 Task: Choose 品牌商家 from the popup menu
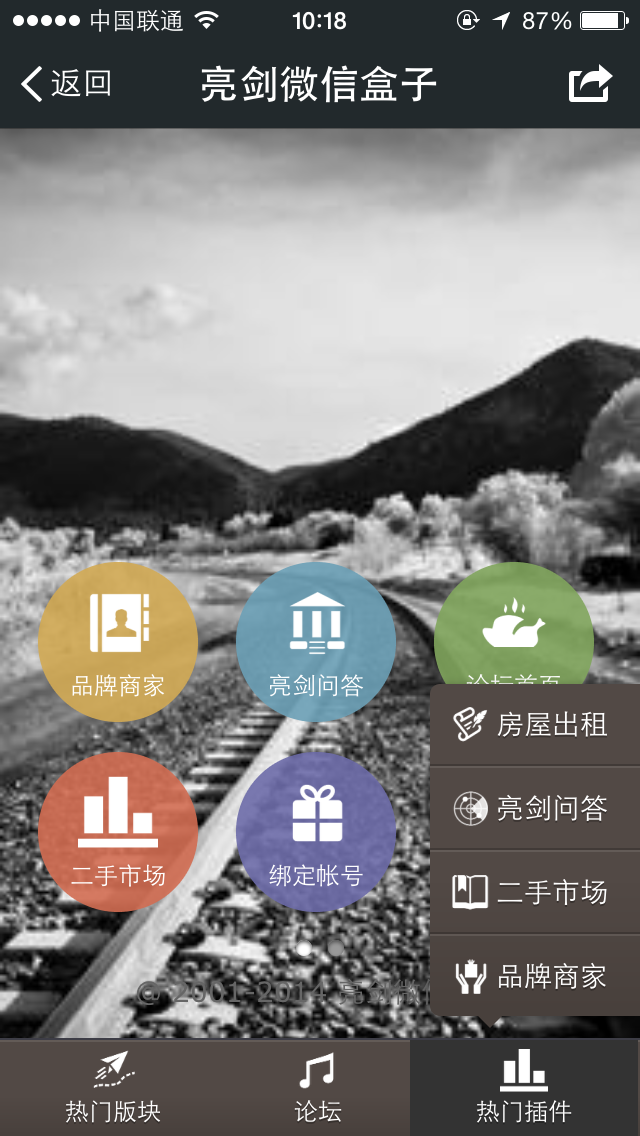point(534,976)
